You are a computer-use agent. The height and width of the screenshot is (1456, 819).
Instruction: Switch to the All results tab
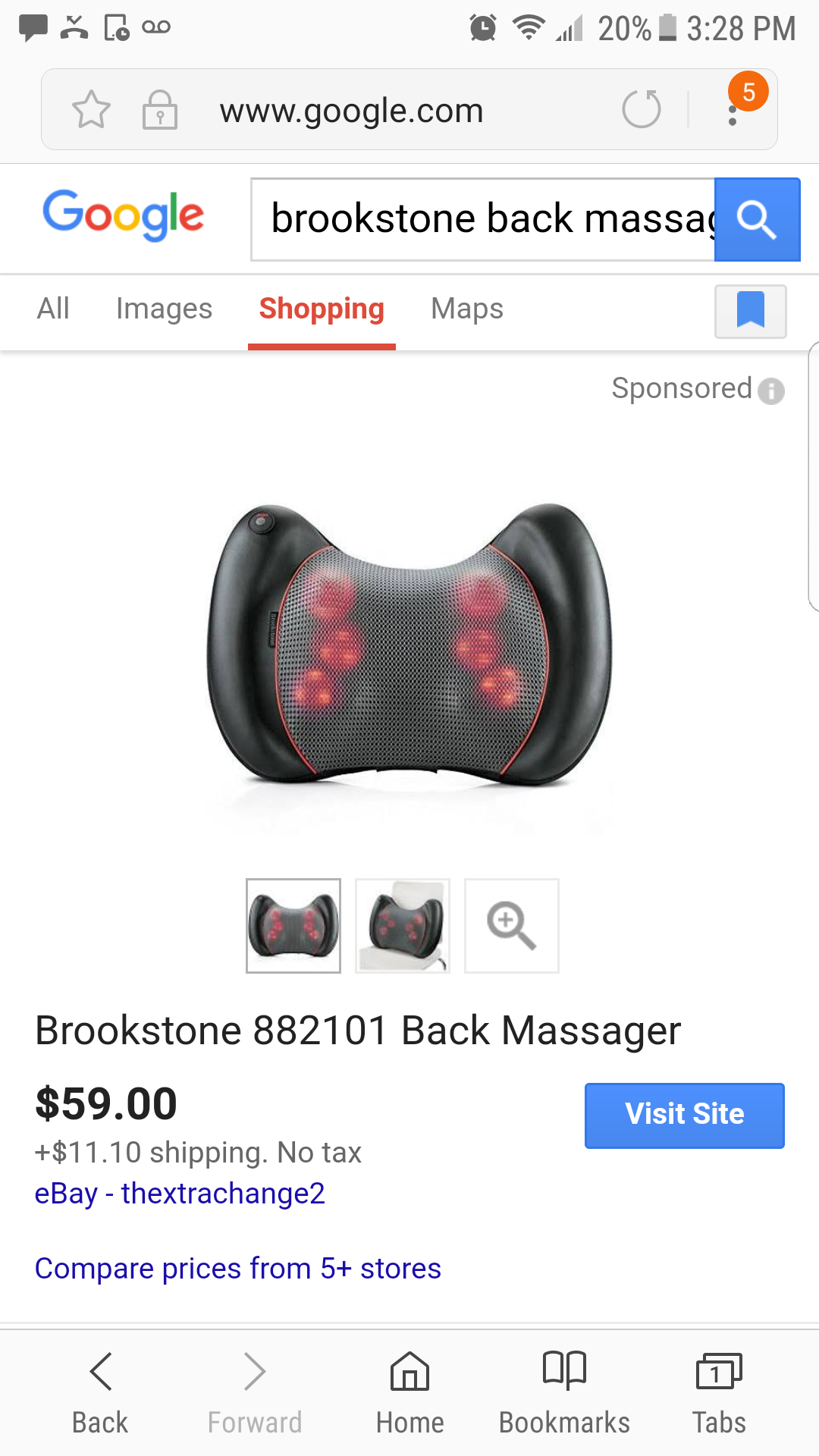pos(53,309)
